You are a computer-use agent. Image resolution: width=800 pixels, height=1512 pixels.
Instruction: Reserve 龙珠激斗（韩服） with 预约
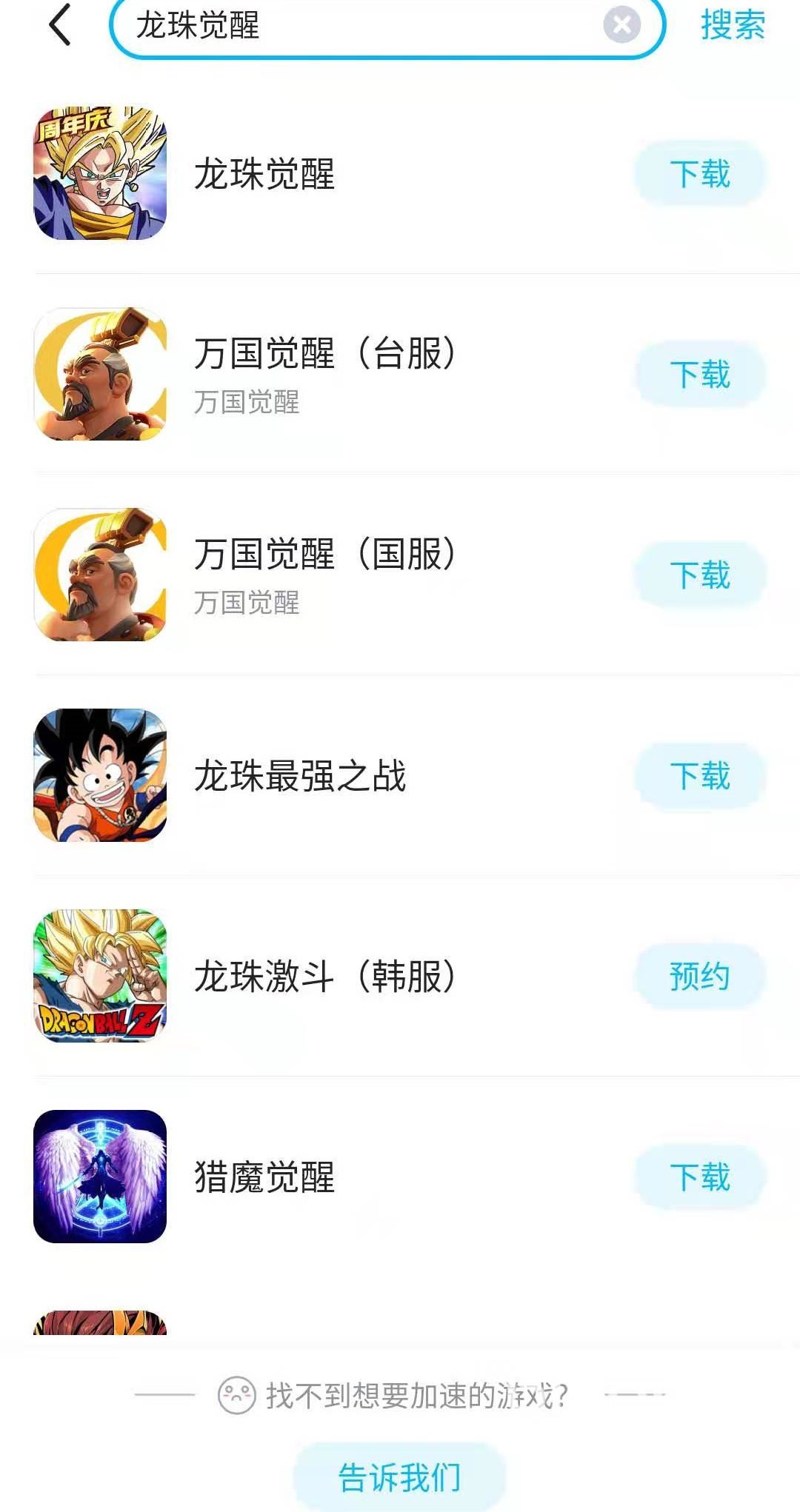click(699, 977)
